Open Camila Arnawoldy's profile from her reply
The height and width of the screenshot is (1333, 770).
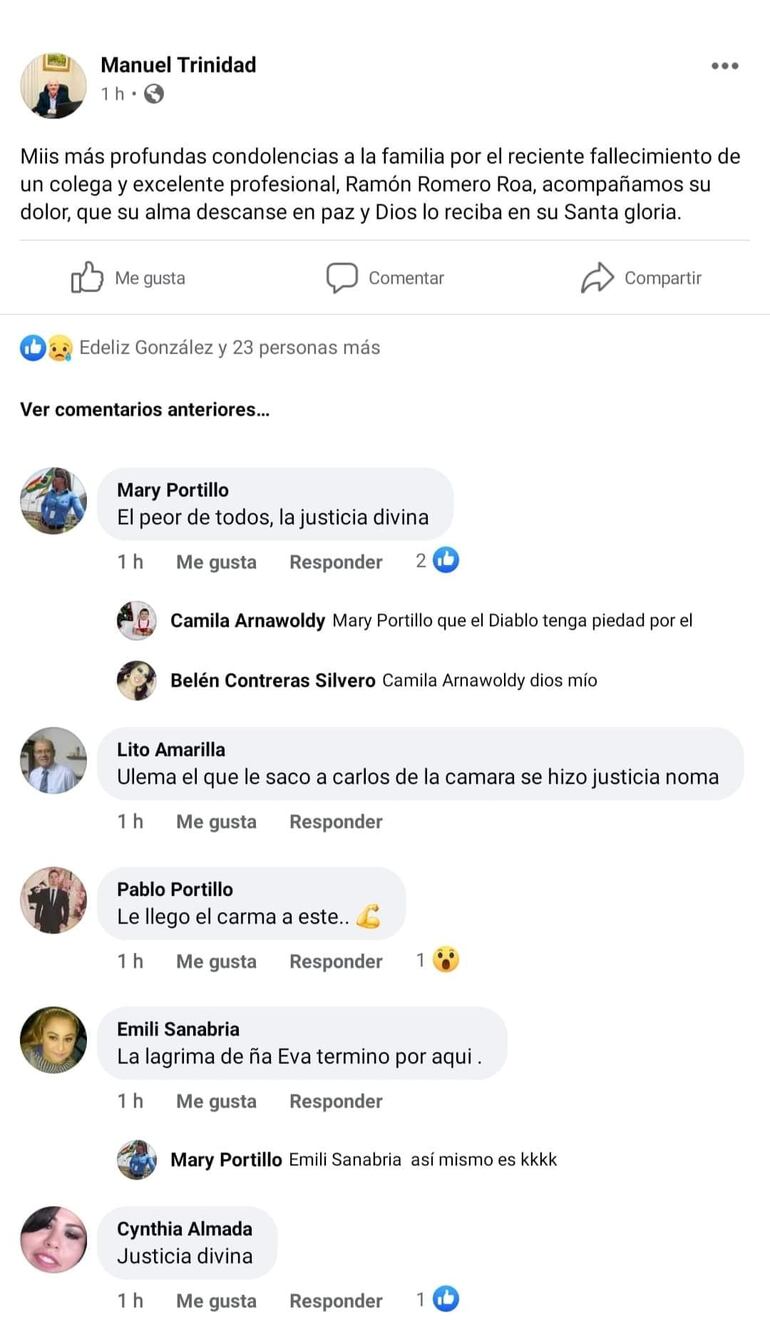tap(247, 621)
